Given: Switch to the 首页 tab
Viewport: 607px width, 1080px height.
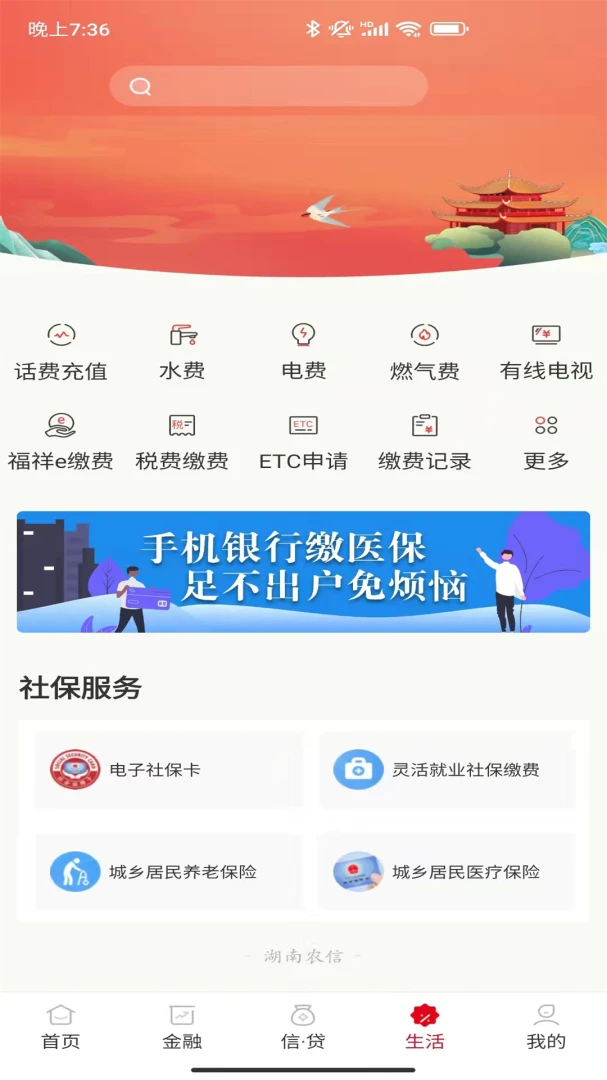Looking at the screenshot, I should 61,1028.
